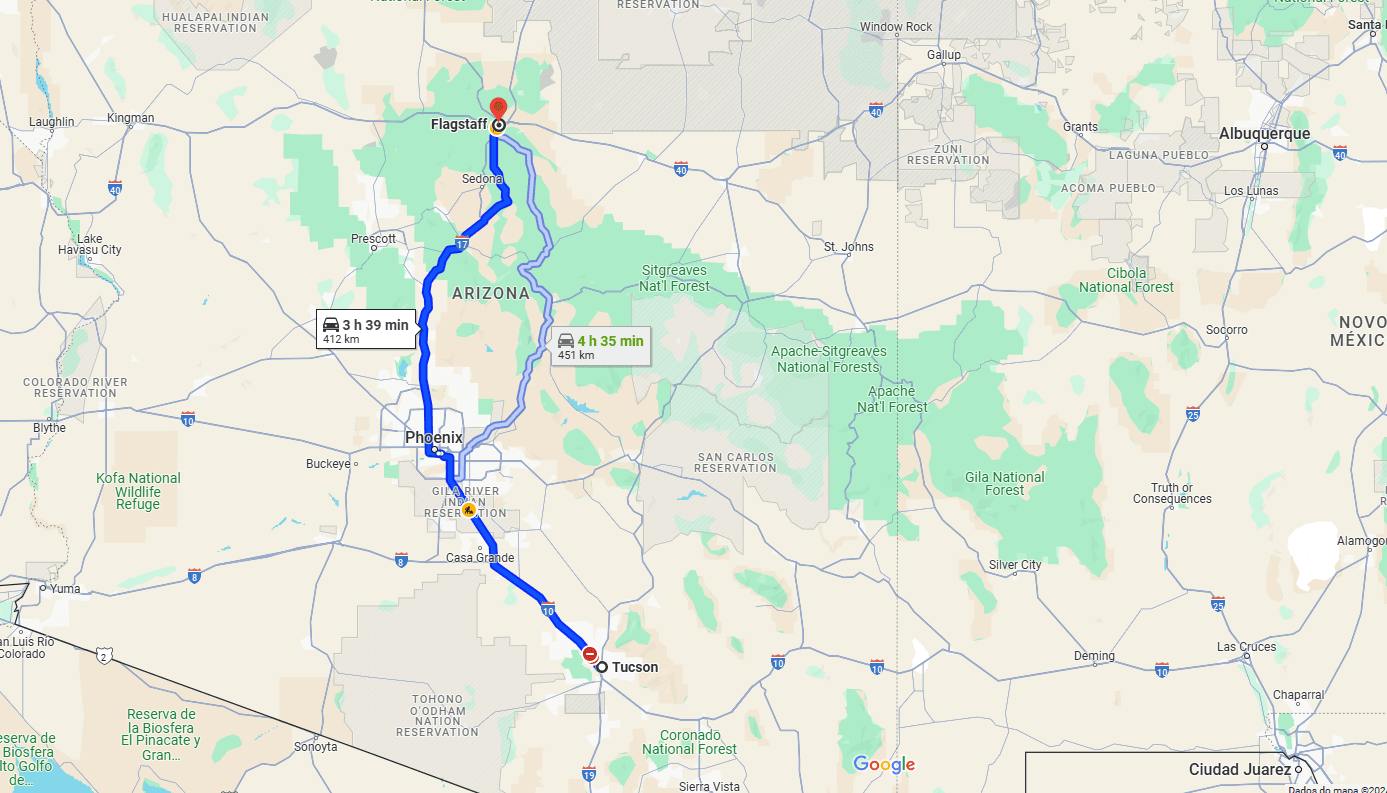Tap the red destination pin at Flagstaff
The height and width of the screenshot is (793, 1387).
tap(498, 108)
